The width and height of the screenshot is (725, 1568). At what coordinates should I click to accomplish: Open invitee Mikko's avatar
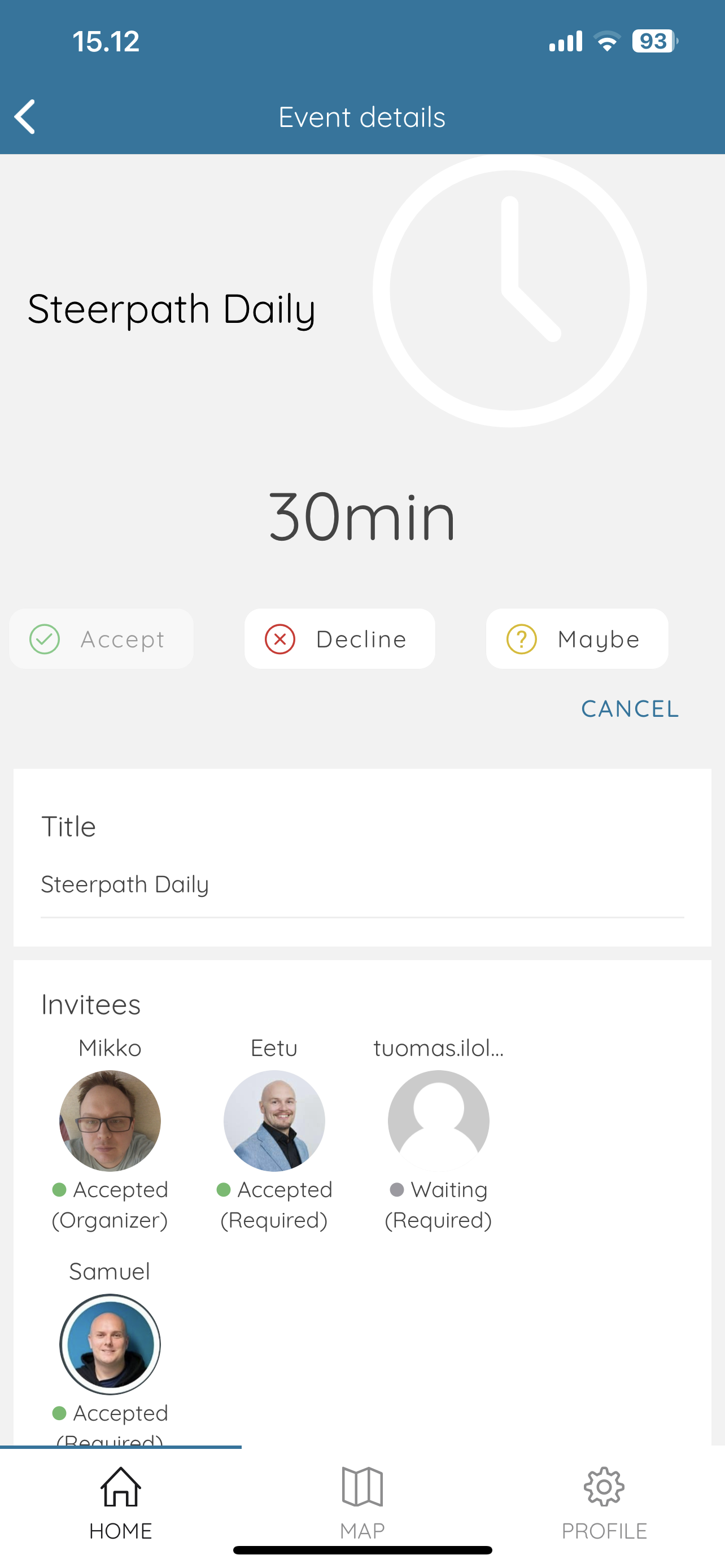[x=110, y=1120]
